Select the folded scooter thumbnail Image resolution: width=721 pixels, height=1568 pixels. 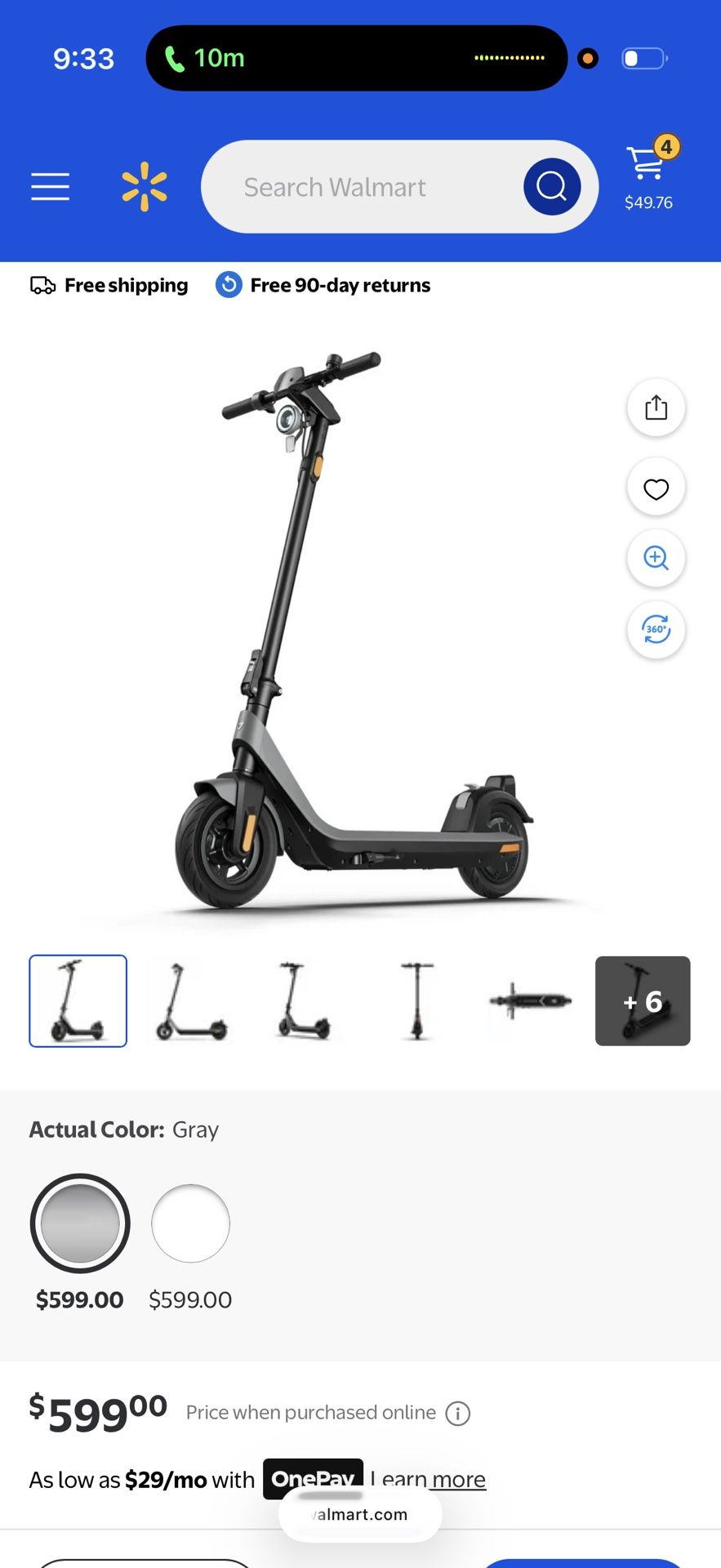(x=529, y=1001)
